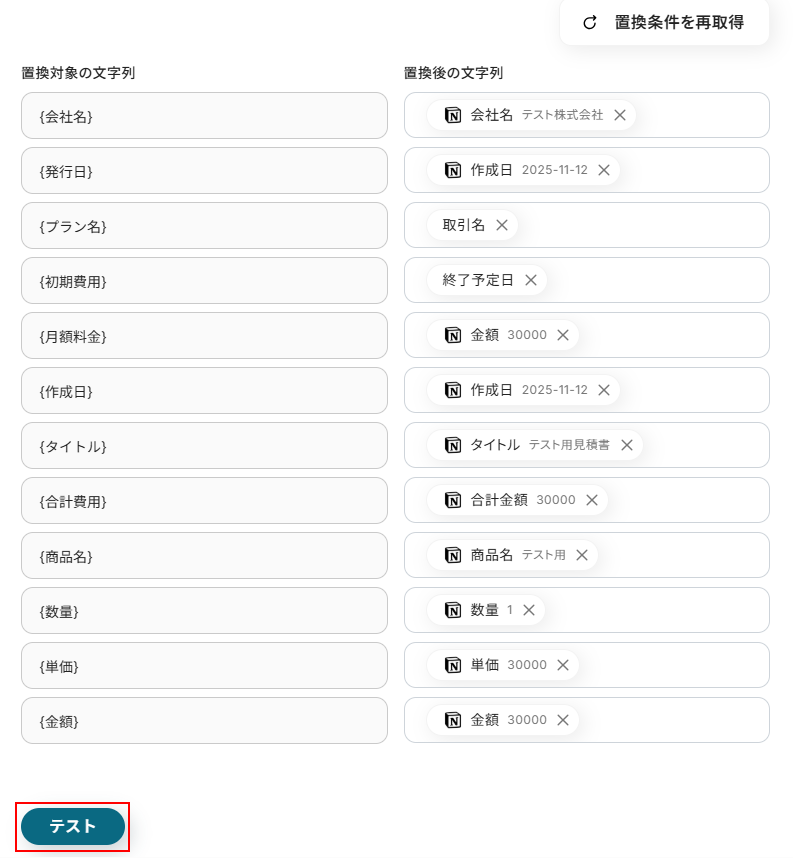The height and width of the screenshot is (858, 793).
Task: Run the テスト button
Action: (x=73, y=826)
